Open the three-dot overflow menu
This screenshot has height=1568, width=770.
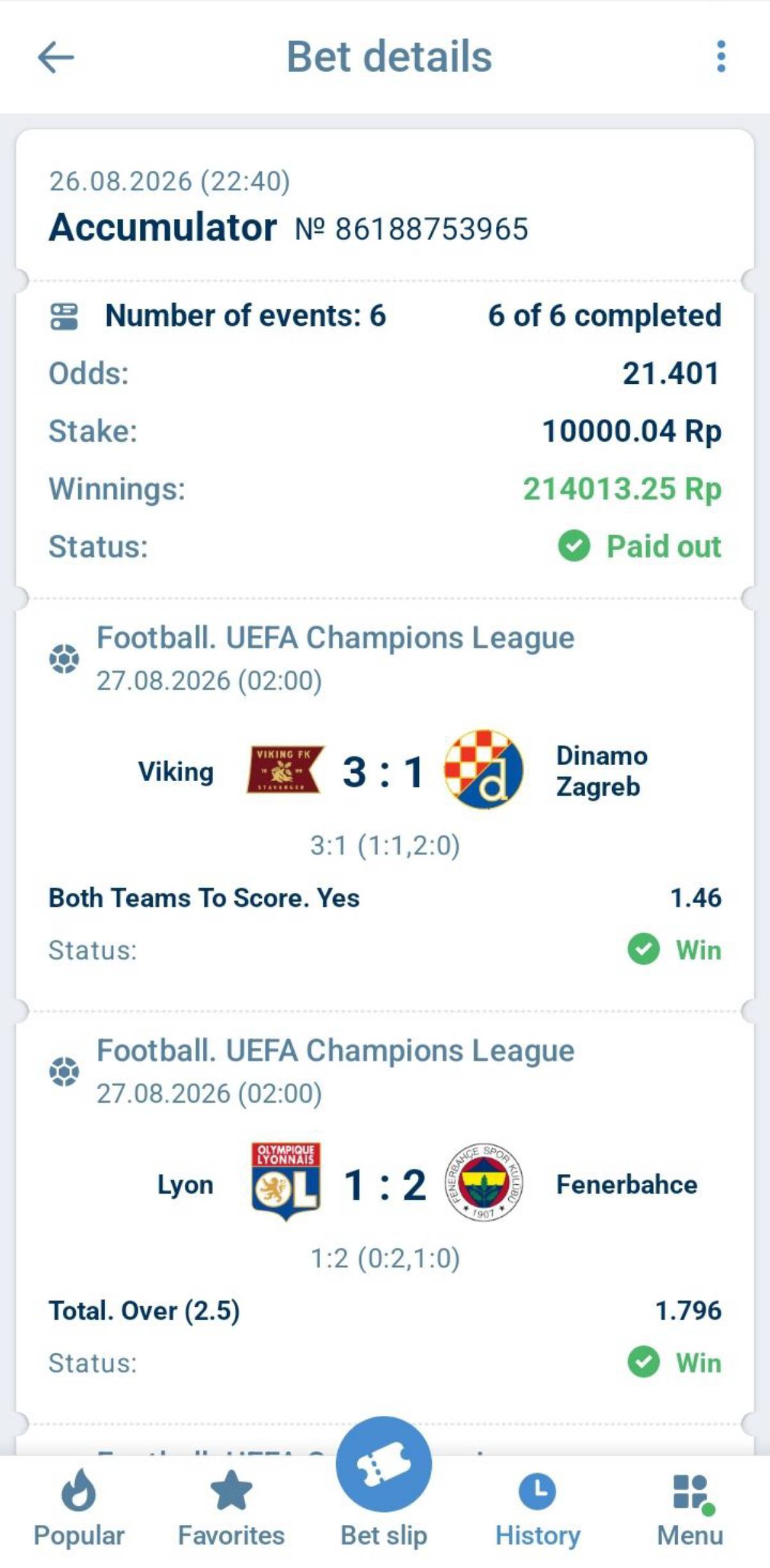[x=721, y=56]
